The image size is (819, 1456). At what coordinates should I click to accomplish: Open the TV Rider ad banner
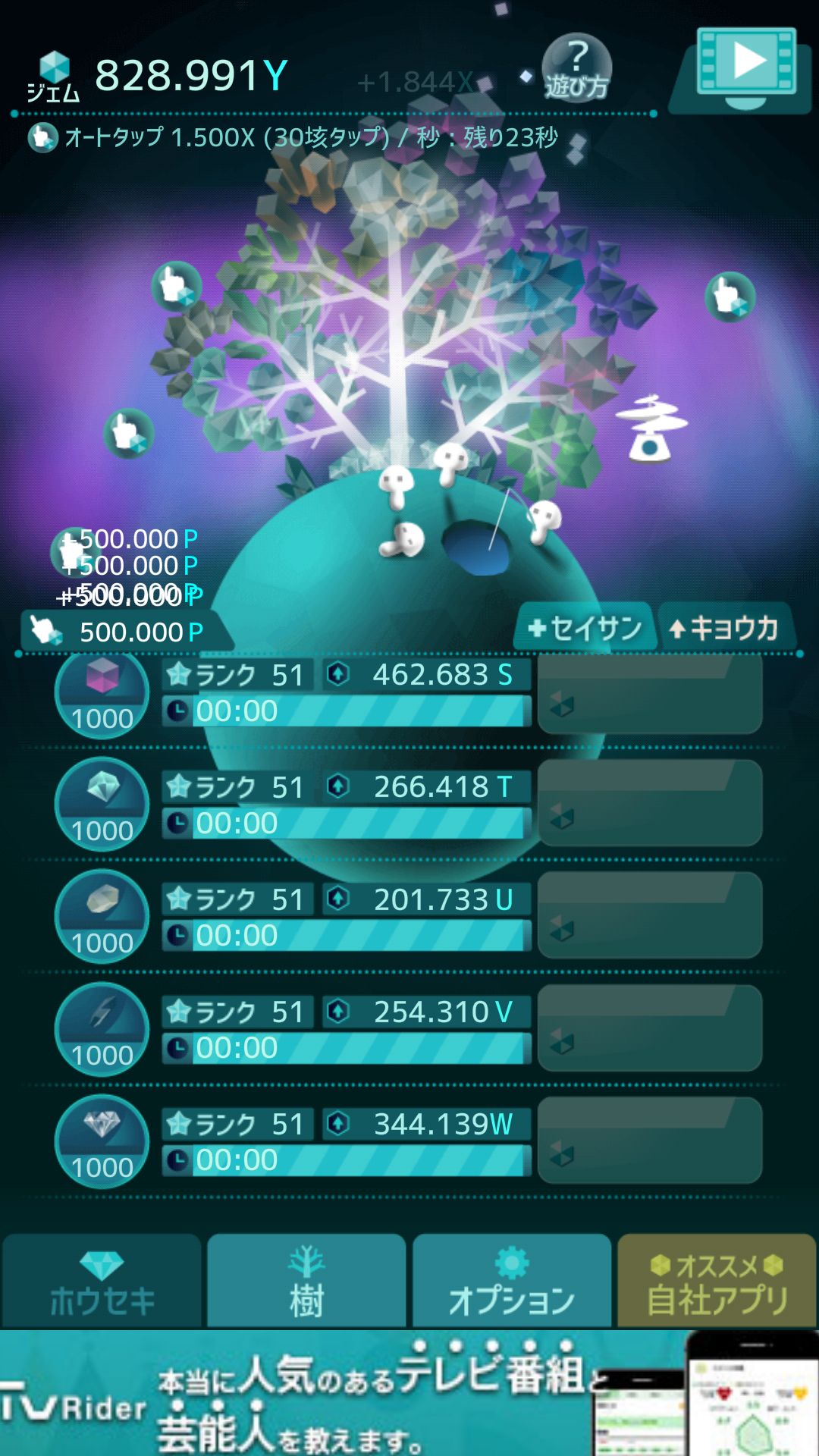(x=409, y=1394)
